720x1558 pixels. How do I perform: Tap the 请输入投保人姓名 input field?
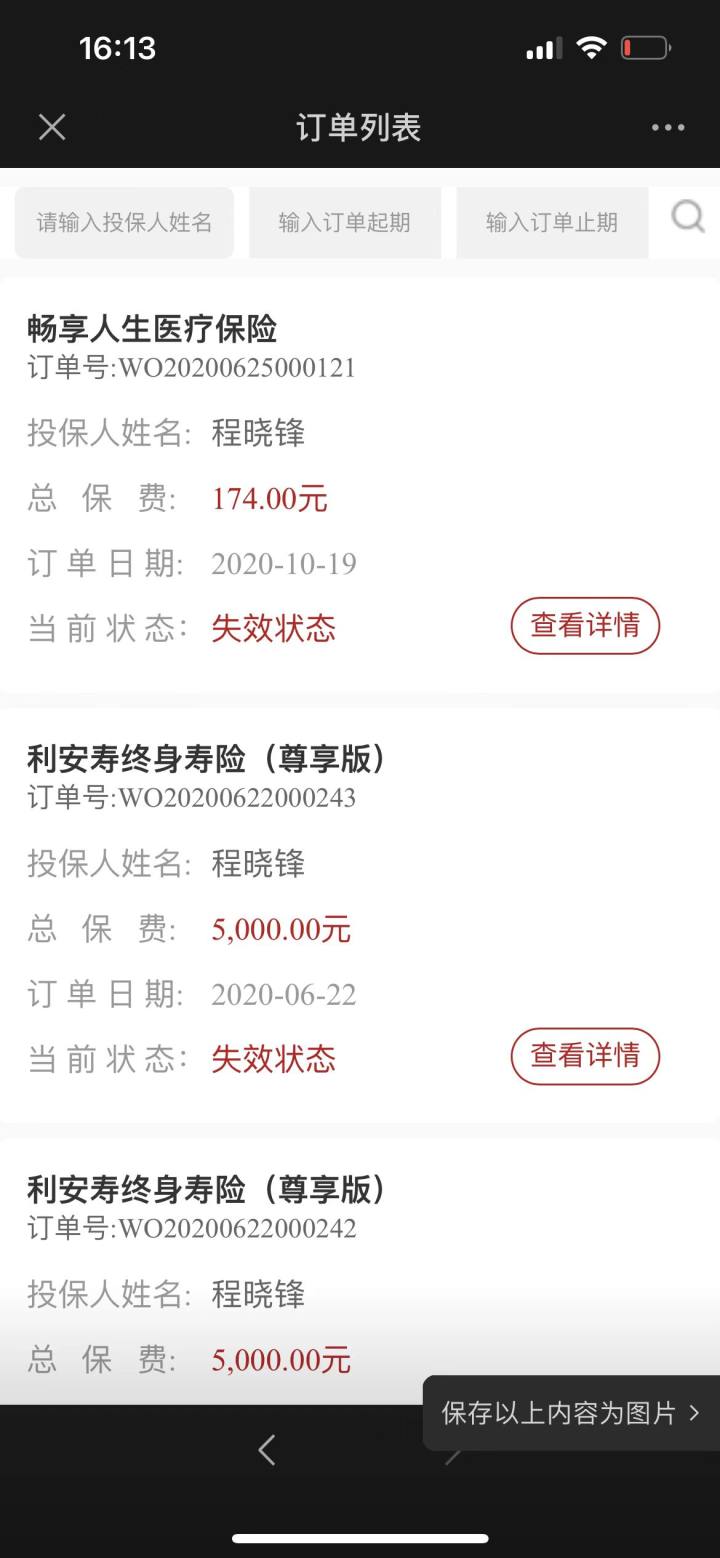(x=124, y=222)
